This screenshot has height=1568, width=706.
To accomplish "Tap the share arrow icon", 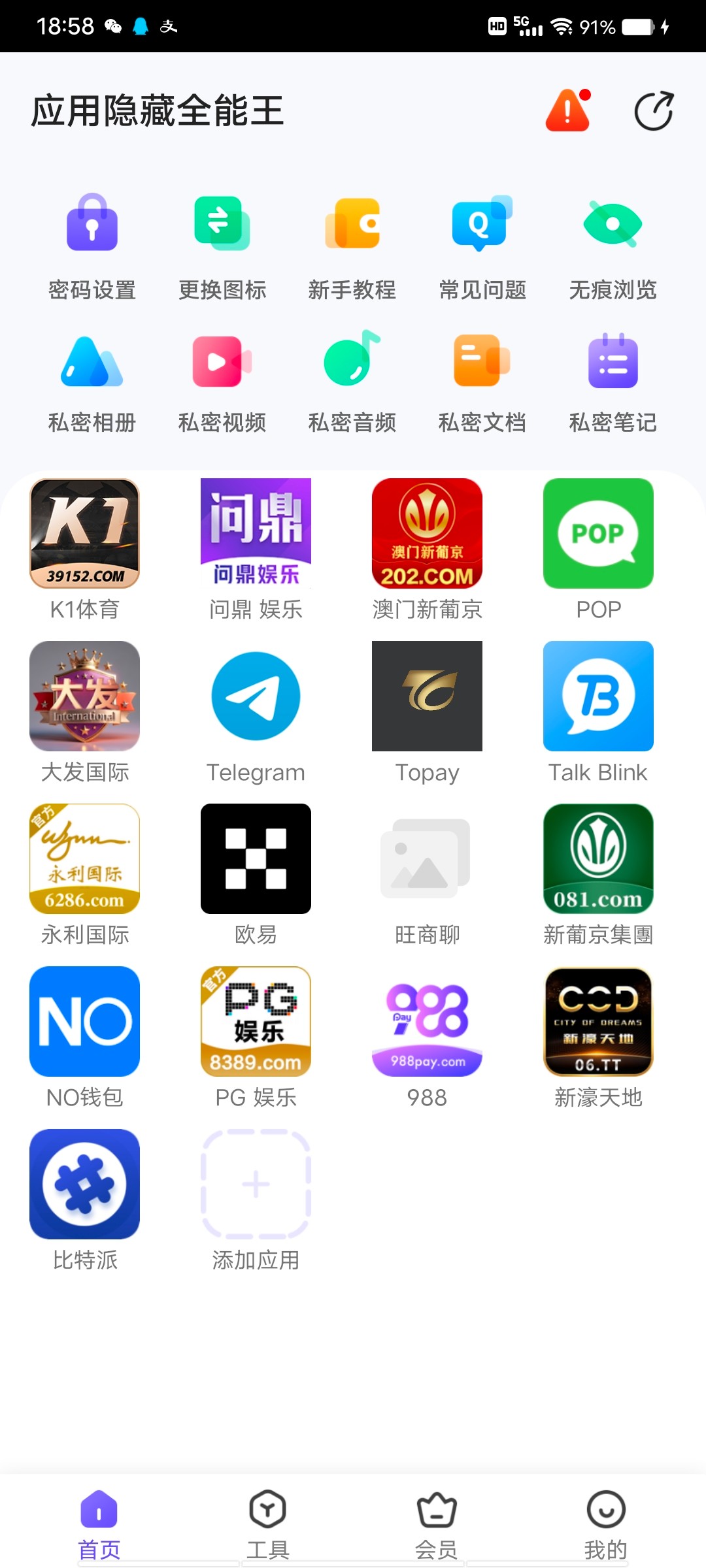I will tap(654, 111).
